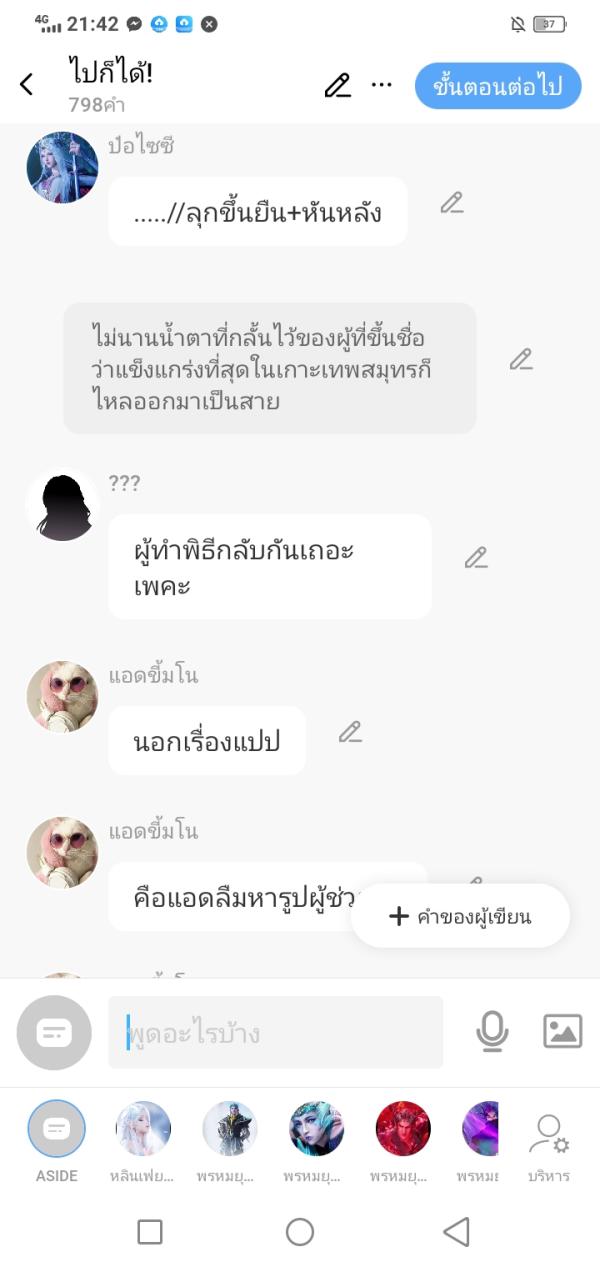Open recent apps from navigation bar

coord(150,1232)
